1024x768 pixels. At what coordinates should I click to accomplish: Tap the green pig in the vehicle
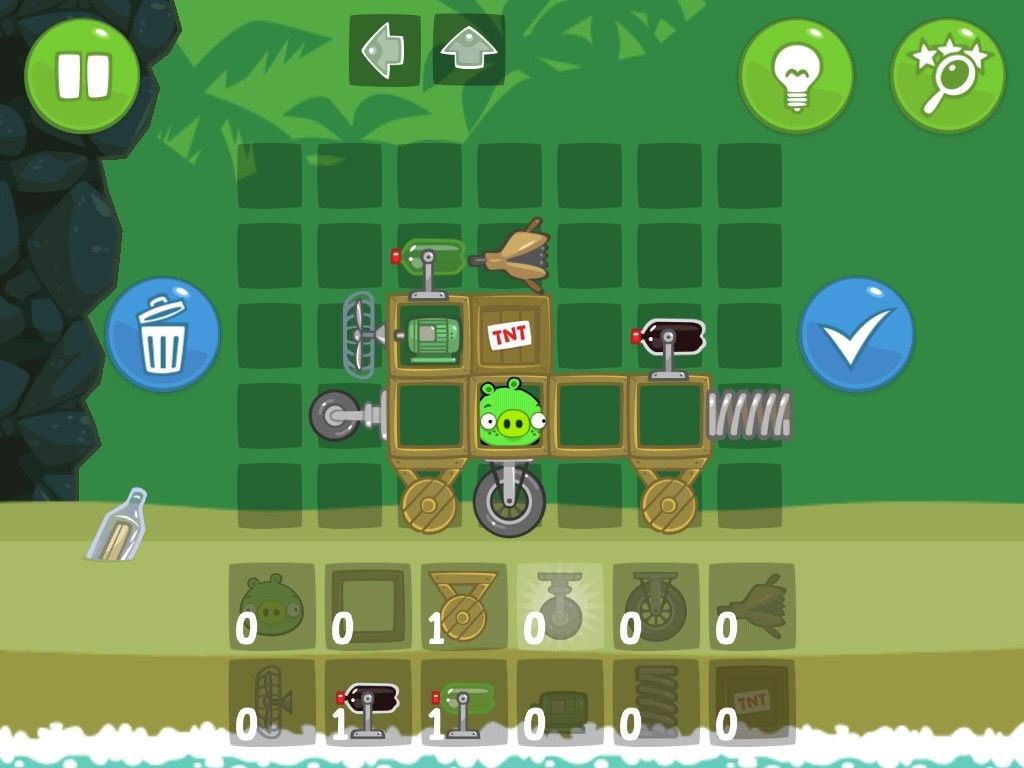point(510,414)
